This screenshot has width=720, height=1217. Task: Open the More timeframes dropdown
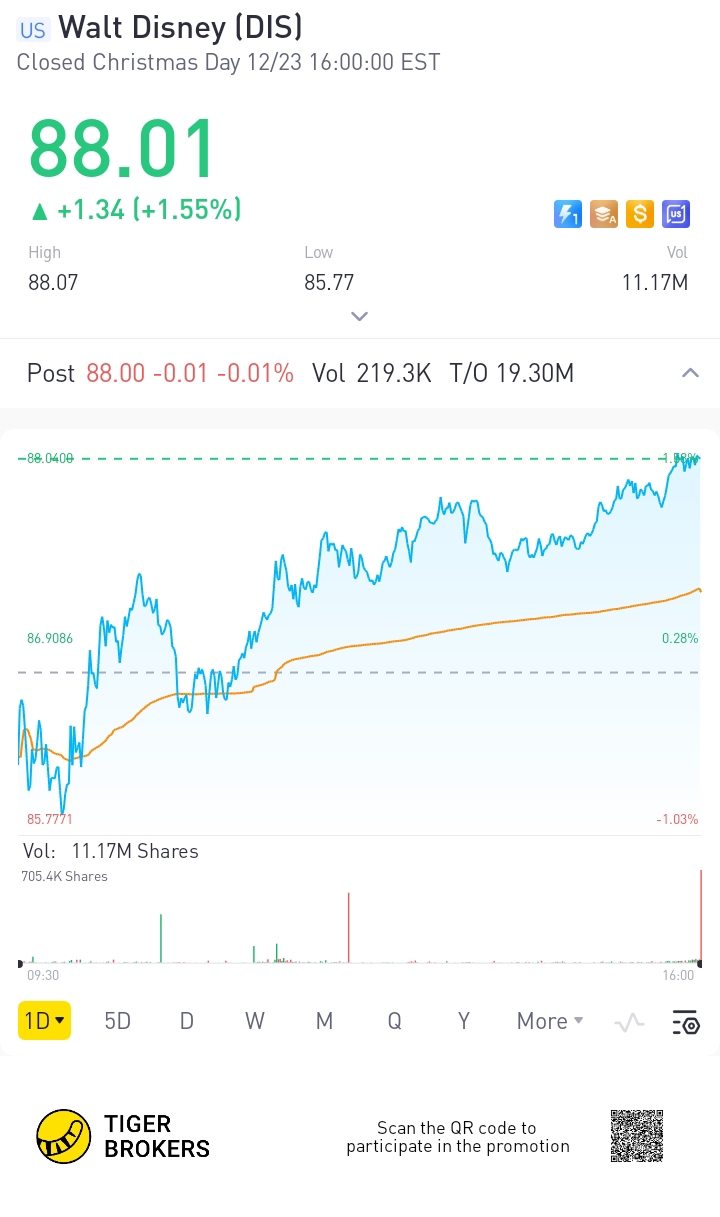click(550, 1021)
